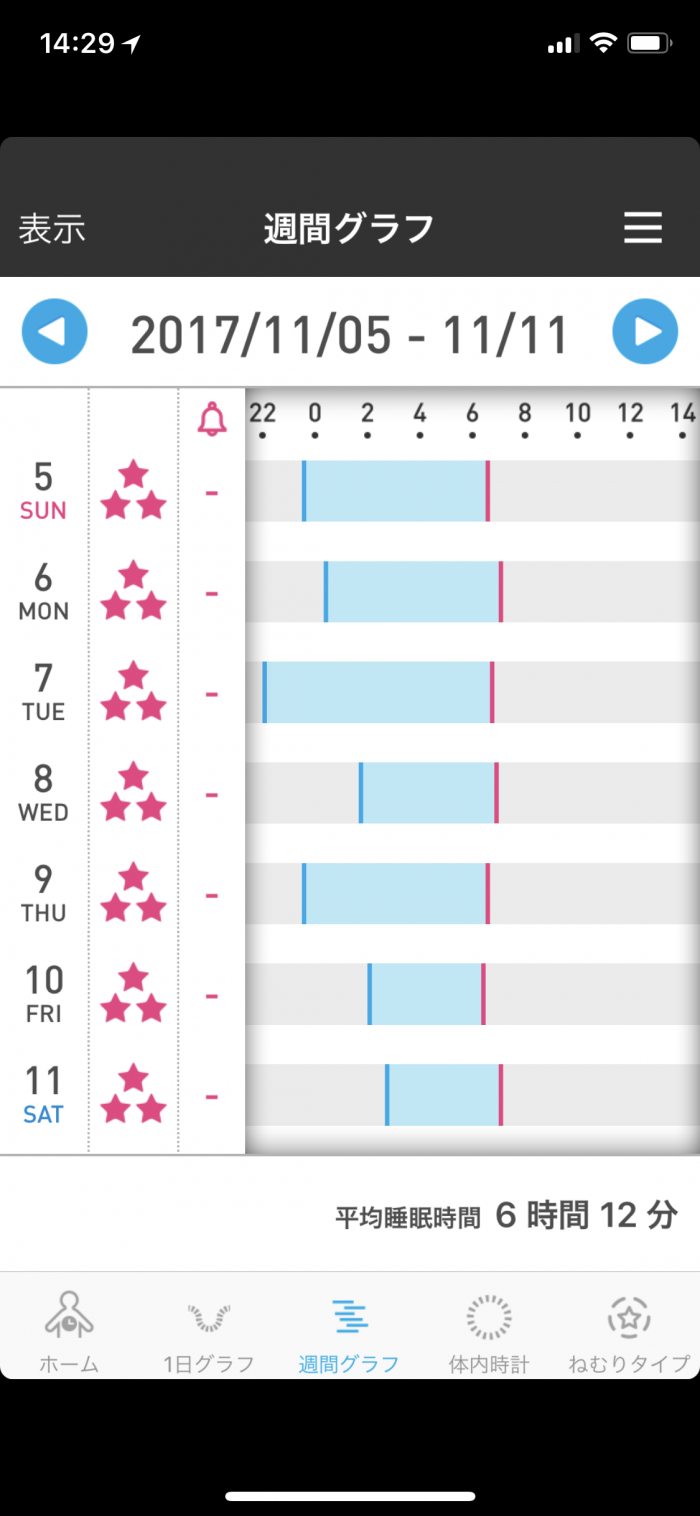View the 8 WED sleep record
This screenshot has width=700, height=1516.
tap(429, 793)
